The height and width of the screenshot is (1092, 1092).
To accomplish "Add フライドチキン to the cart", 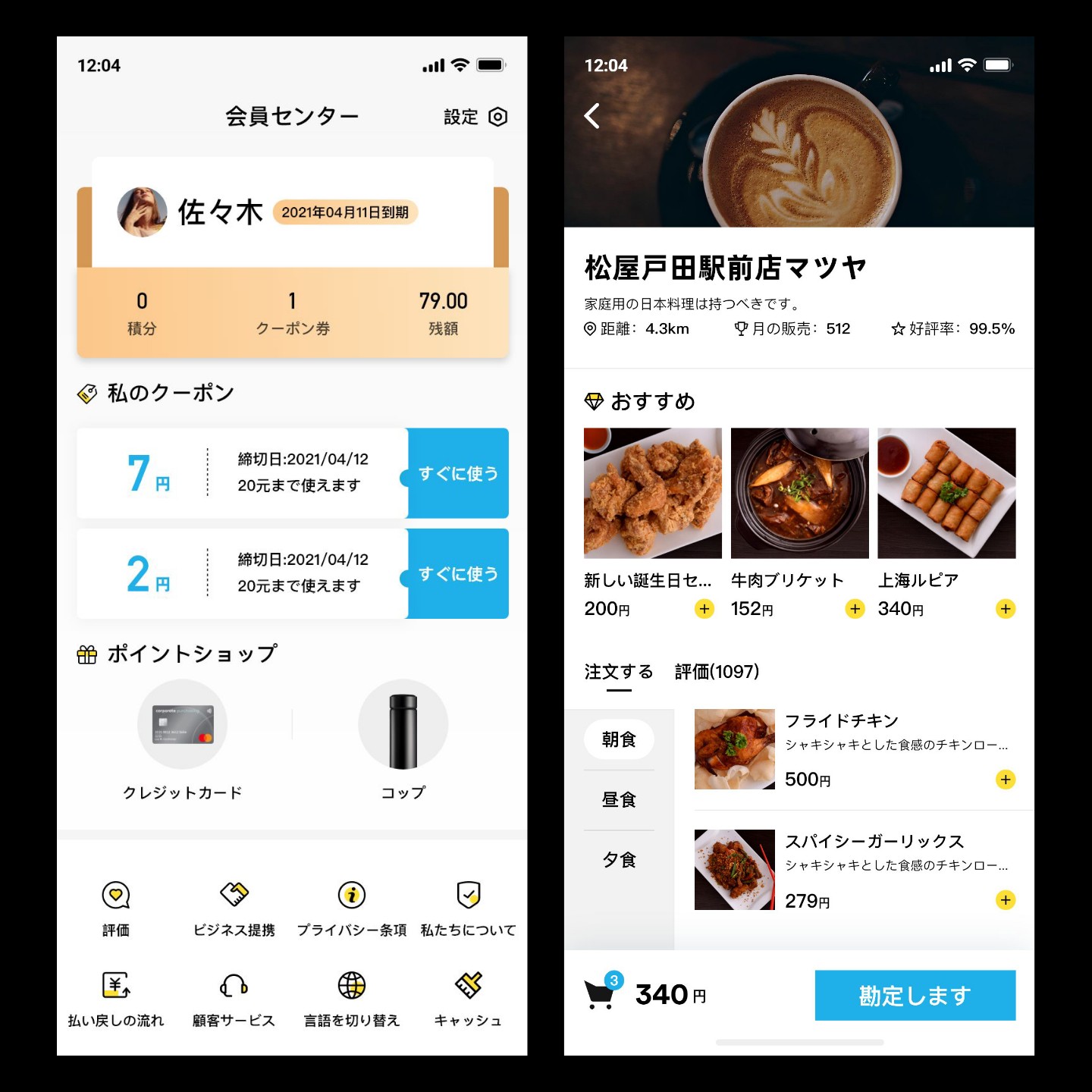I will pyautogui.click(x=1006, y=780).
